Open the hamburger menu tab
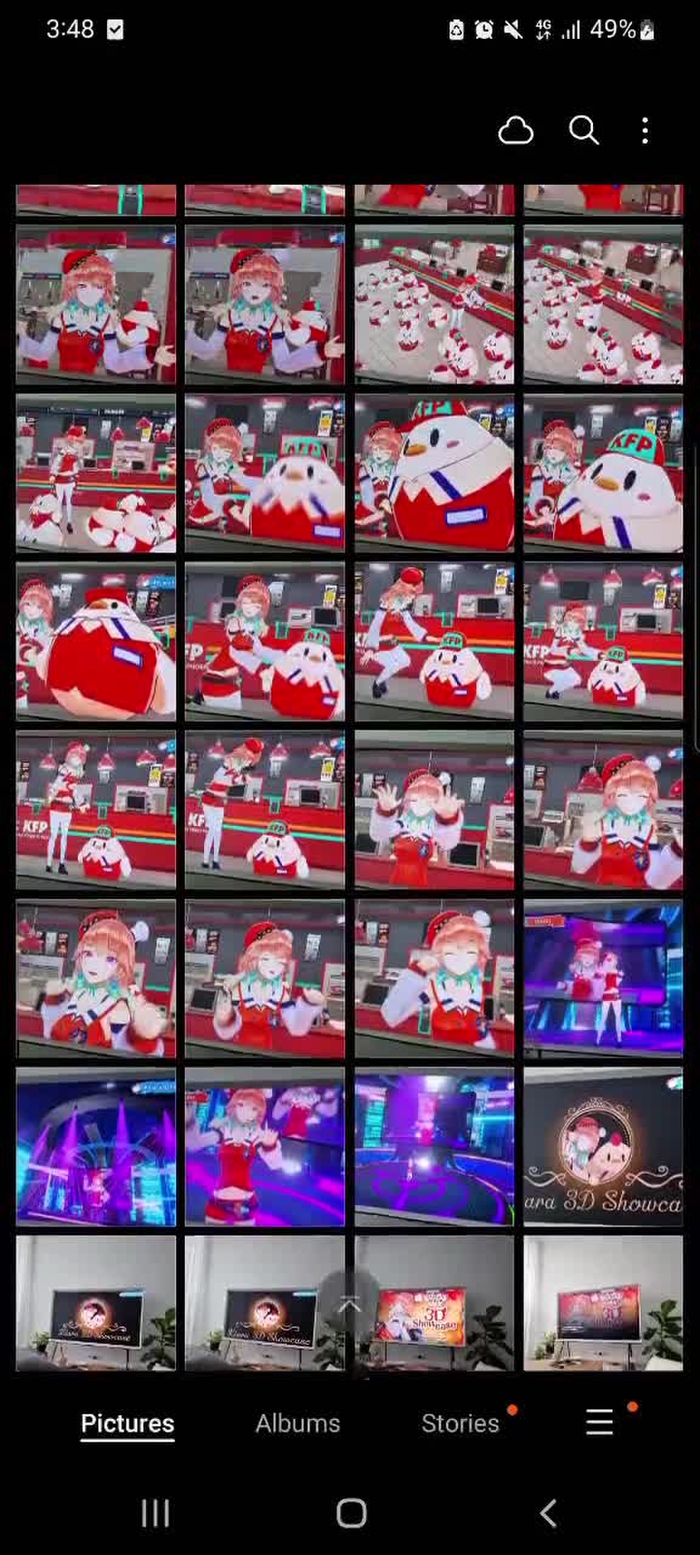700x1555 pixels. click(x=599, y=1423)
